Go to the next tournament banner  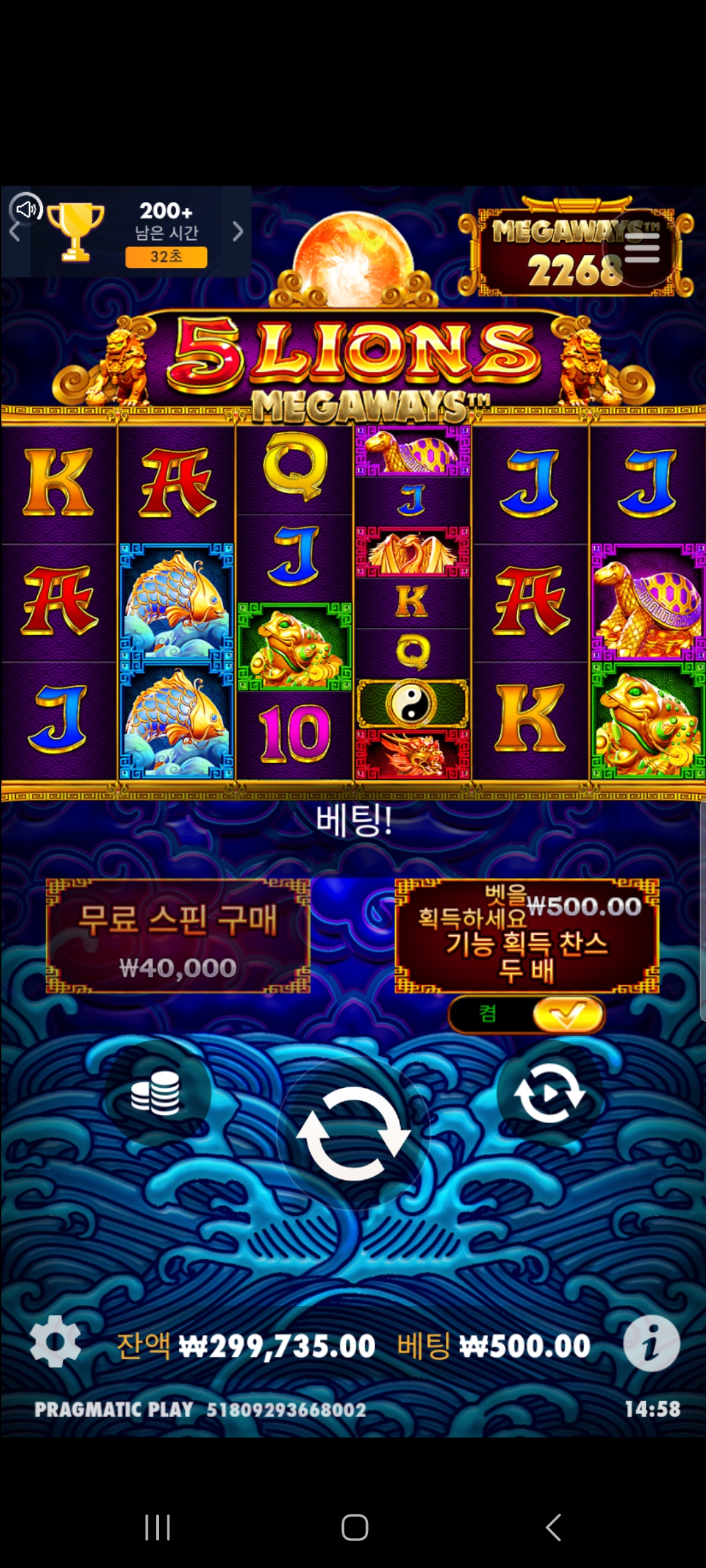click(238, 231)
